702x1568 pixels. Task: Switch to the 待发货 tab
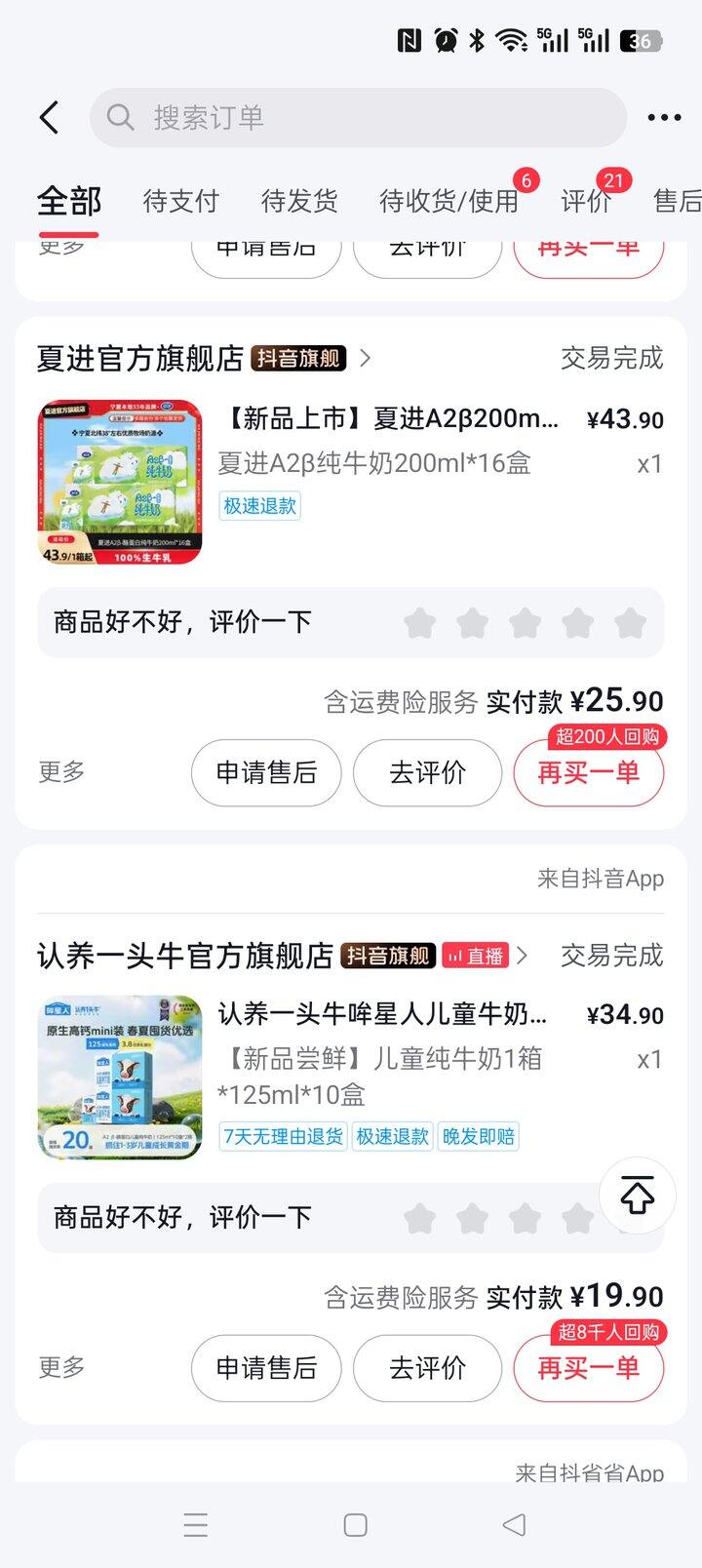coord(299,201)
